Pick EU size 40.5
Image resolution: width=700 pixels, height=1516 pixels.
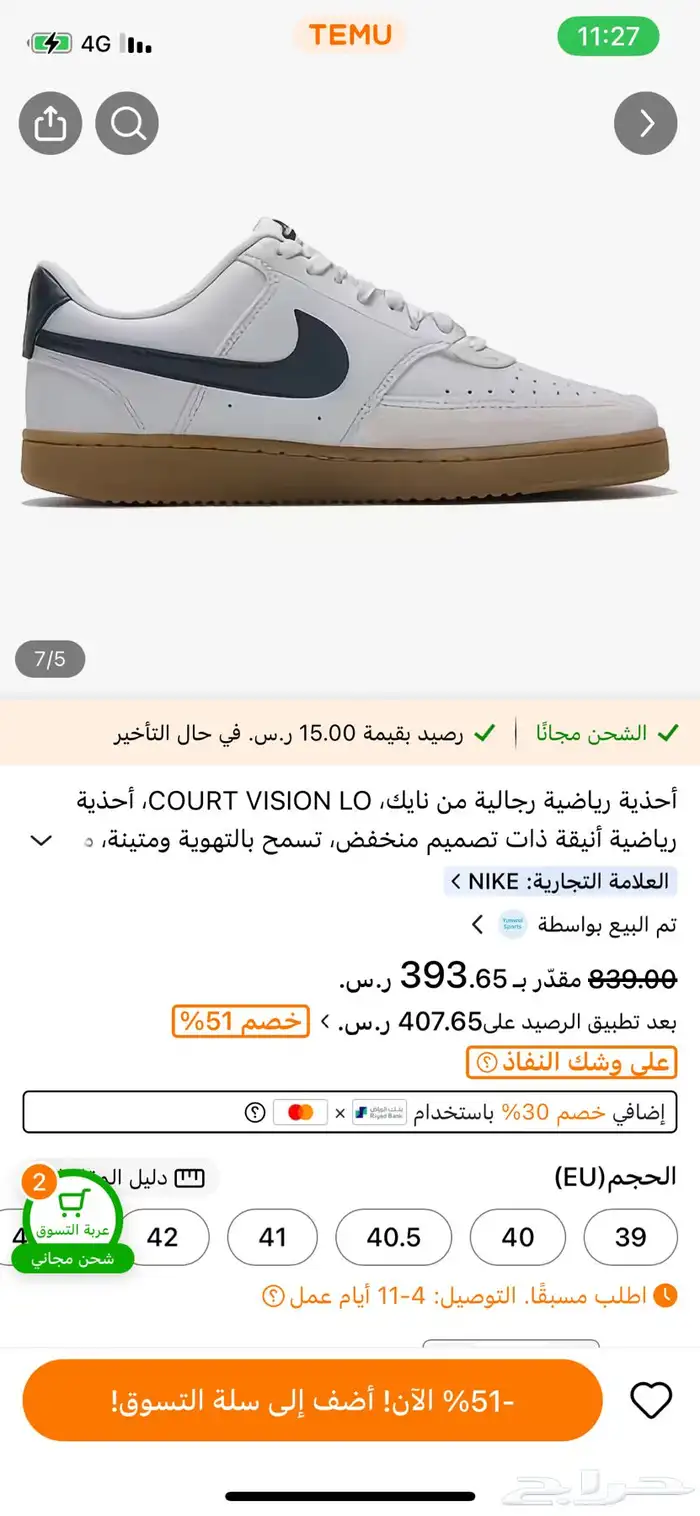(393, 1237)
